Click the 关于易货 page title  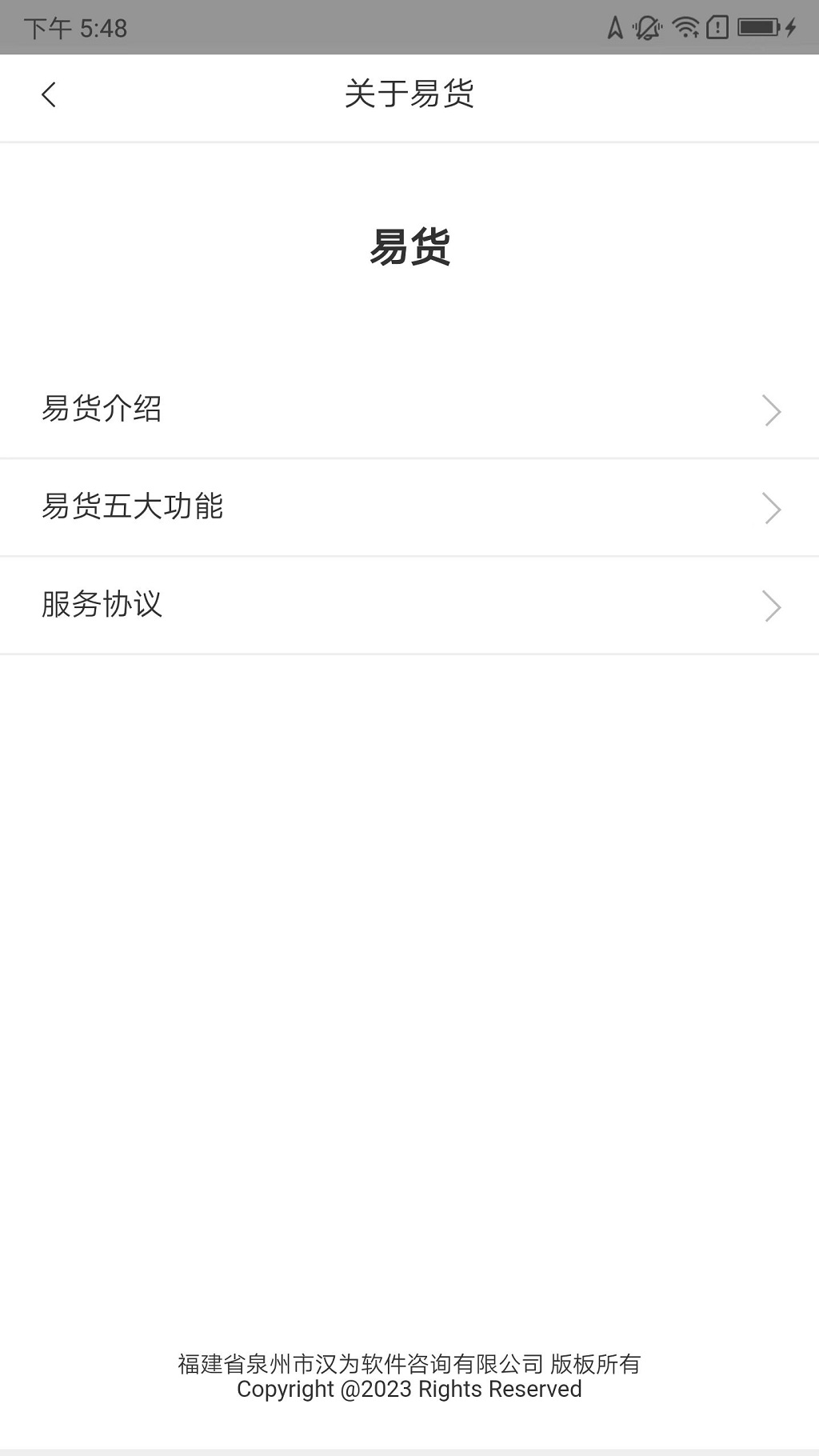tap(409, 94)
